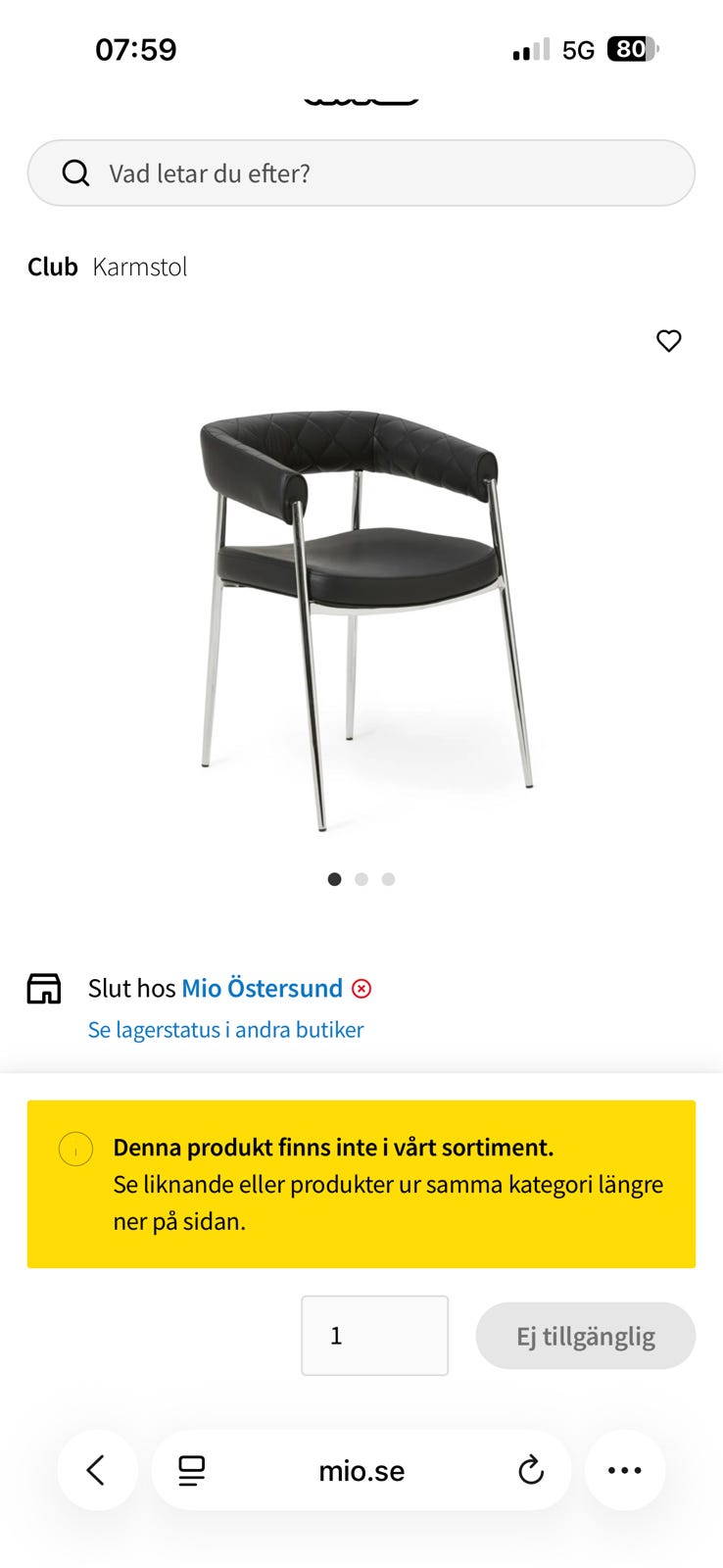
Task: Select the first carousel dot
Action: pyautogui.click(x=334, y=879)
